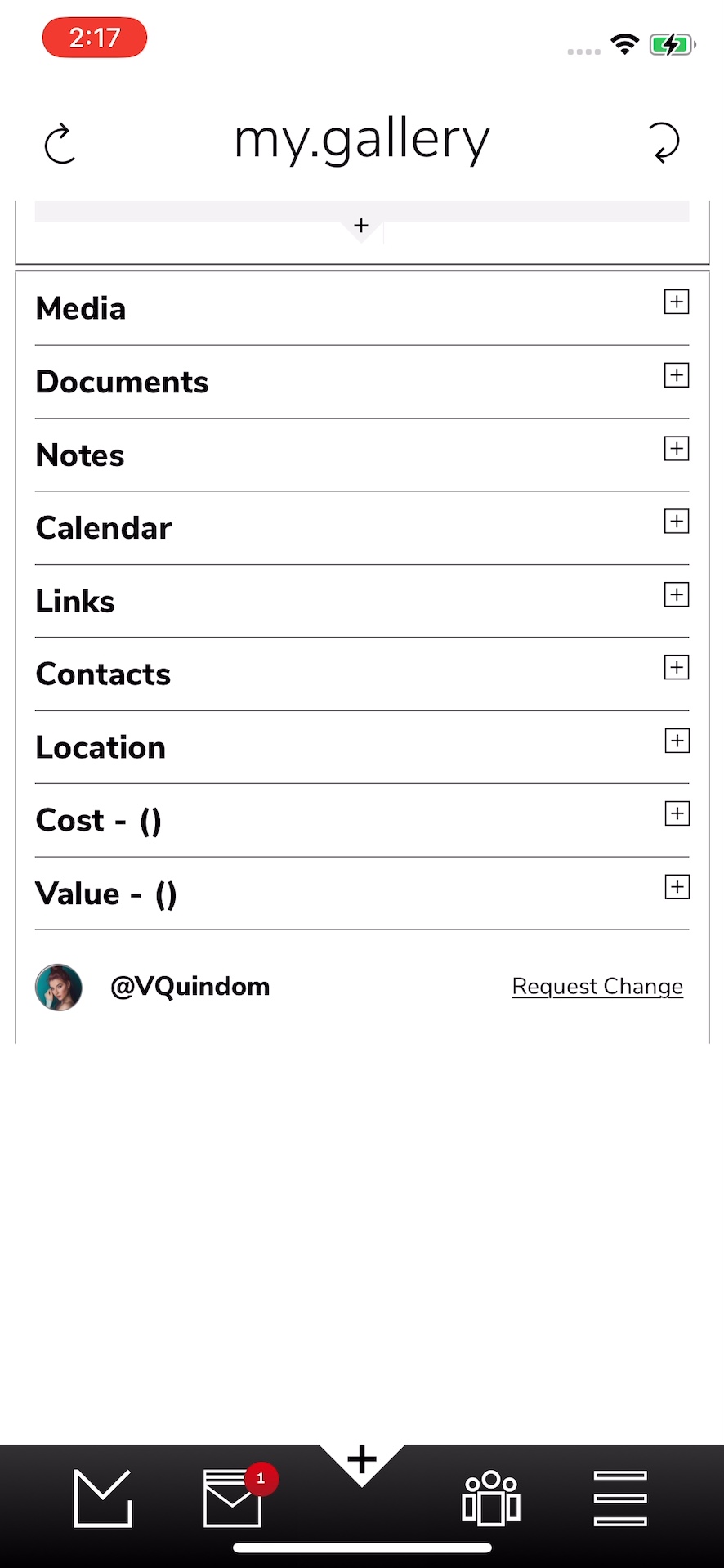
Task: Expand the Value section
Action: pyautogui.click(x=676, y=887)
